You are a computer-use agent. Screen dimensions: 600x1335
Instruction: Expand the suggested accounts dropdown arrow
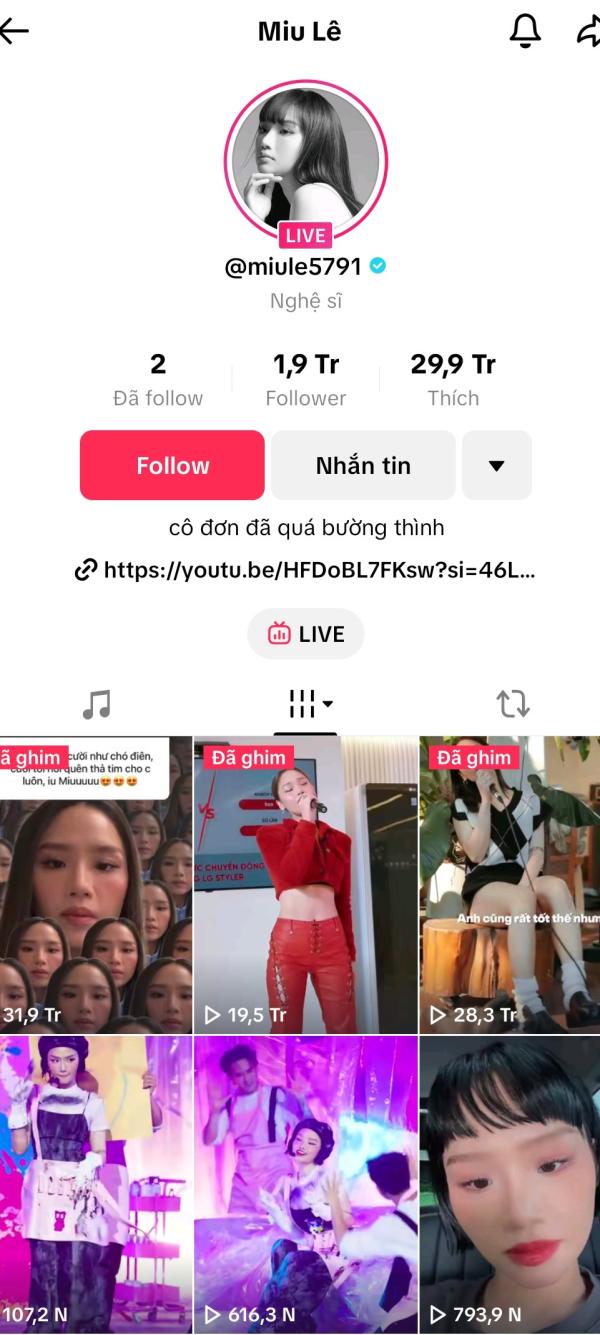[x=496, y=465]
